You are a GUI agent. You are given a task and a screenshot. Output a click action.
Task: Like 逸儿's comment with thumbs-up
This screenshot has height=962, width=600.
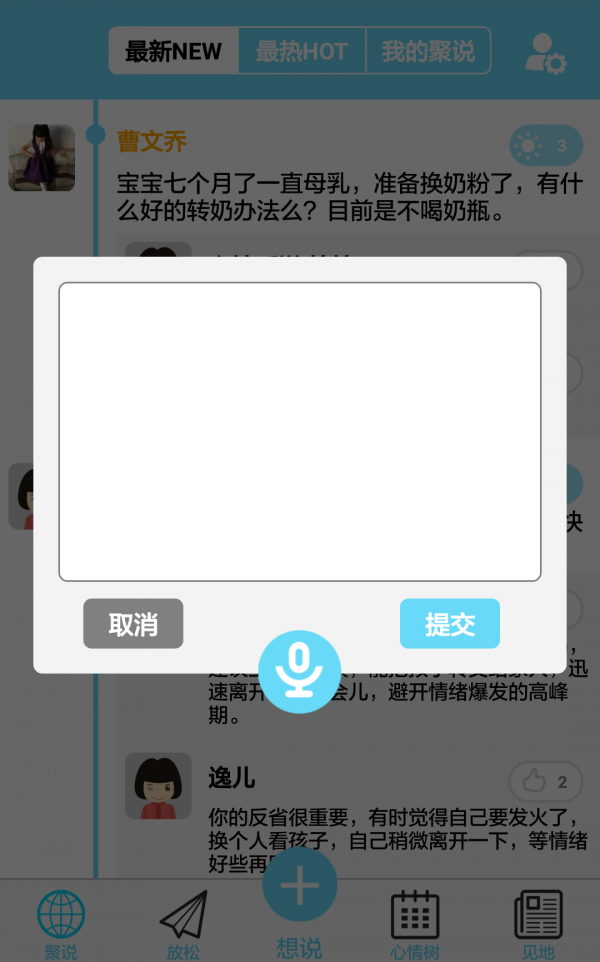coord(545,781)
